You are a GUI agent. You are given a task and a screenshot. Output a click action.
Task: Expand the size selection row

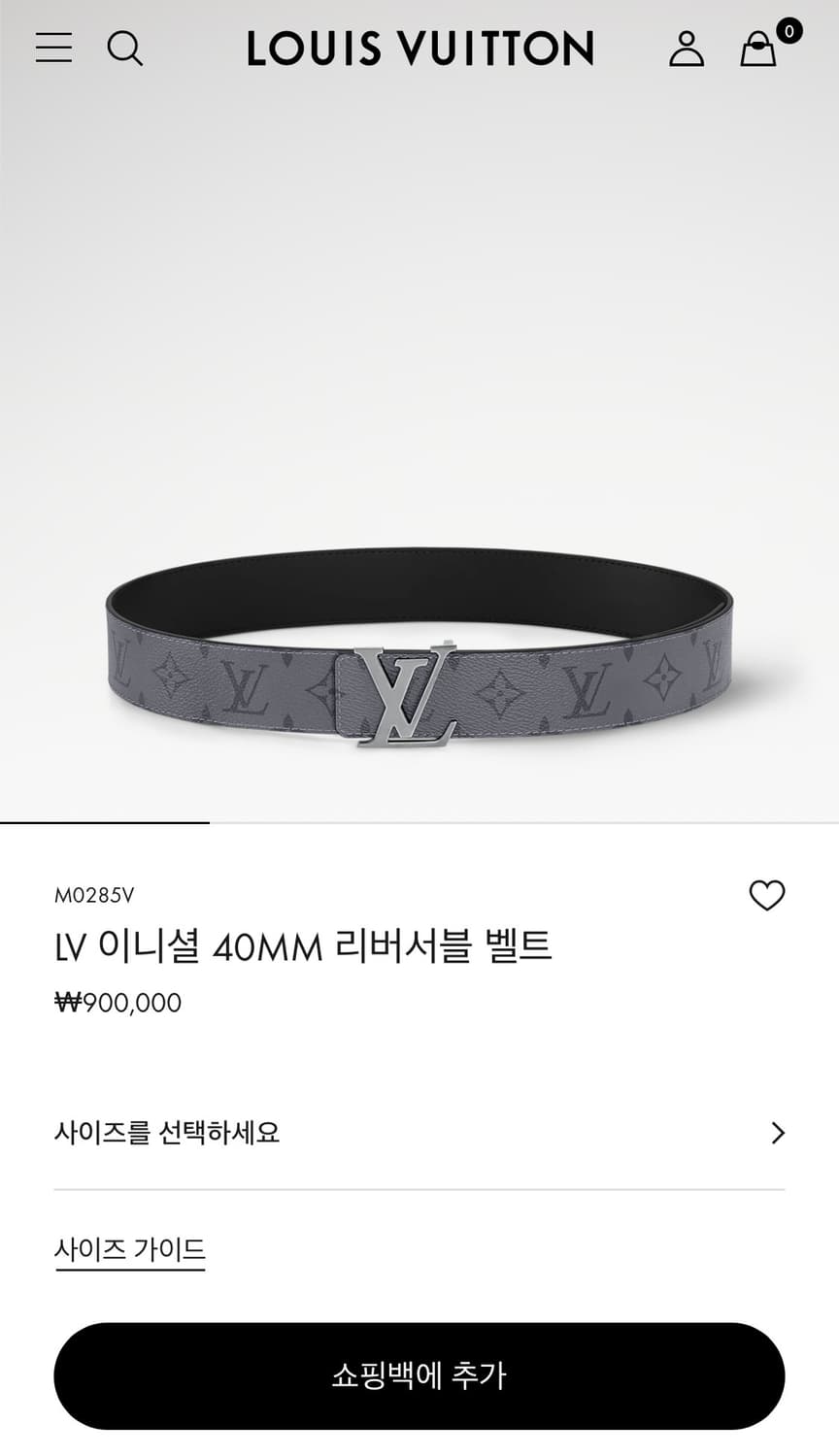(419, 1133)
